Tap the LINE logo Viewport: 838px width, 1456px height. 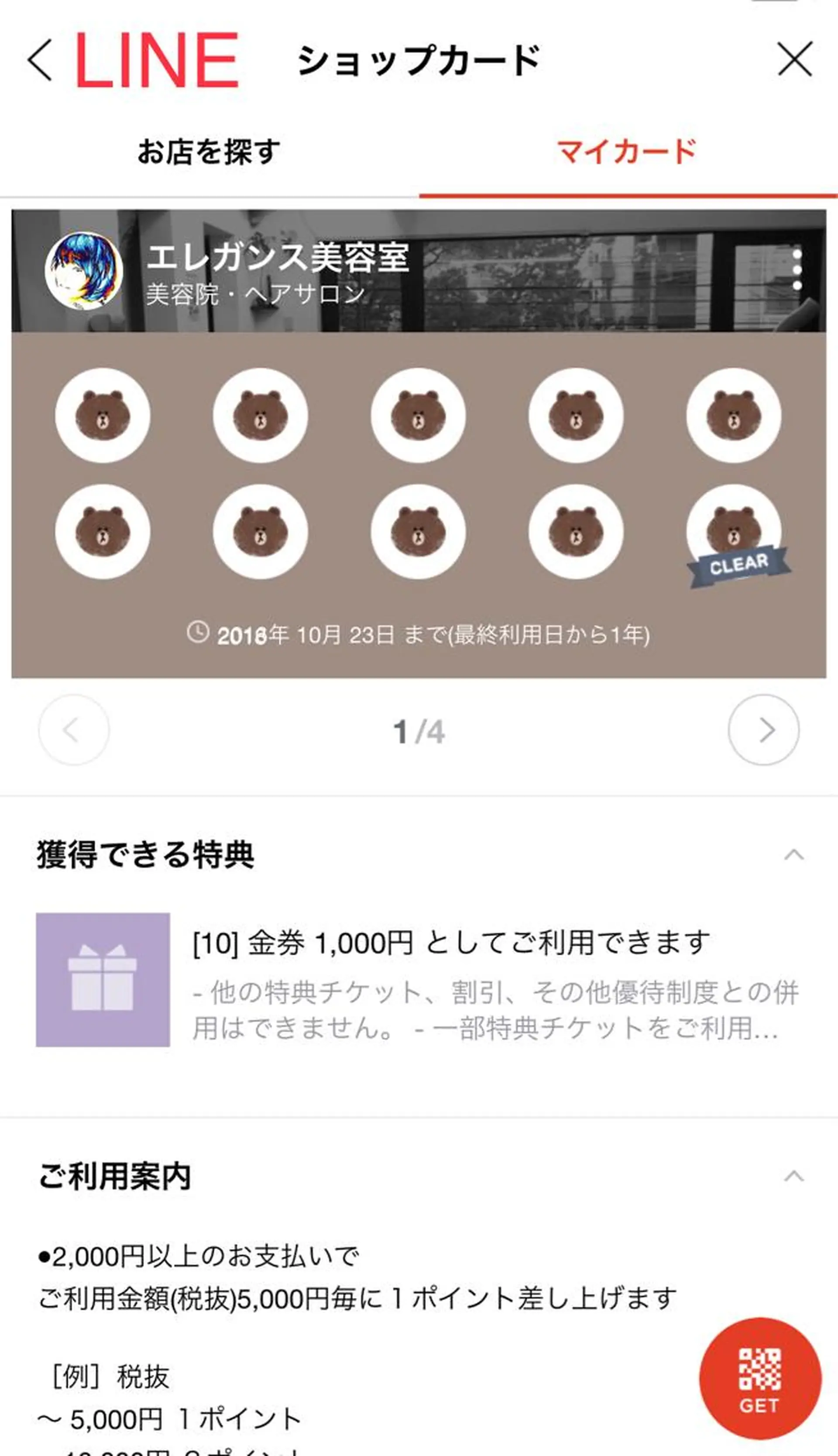tap(155, 60)
